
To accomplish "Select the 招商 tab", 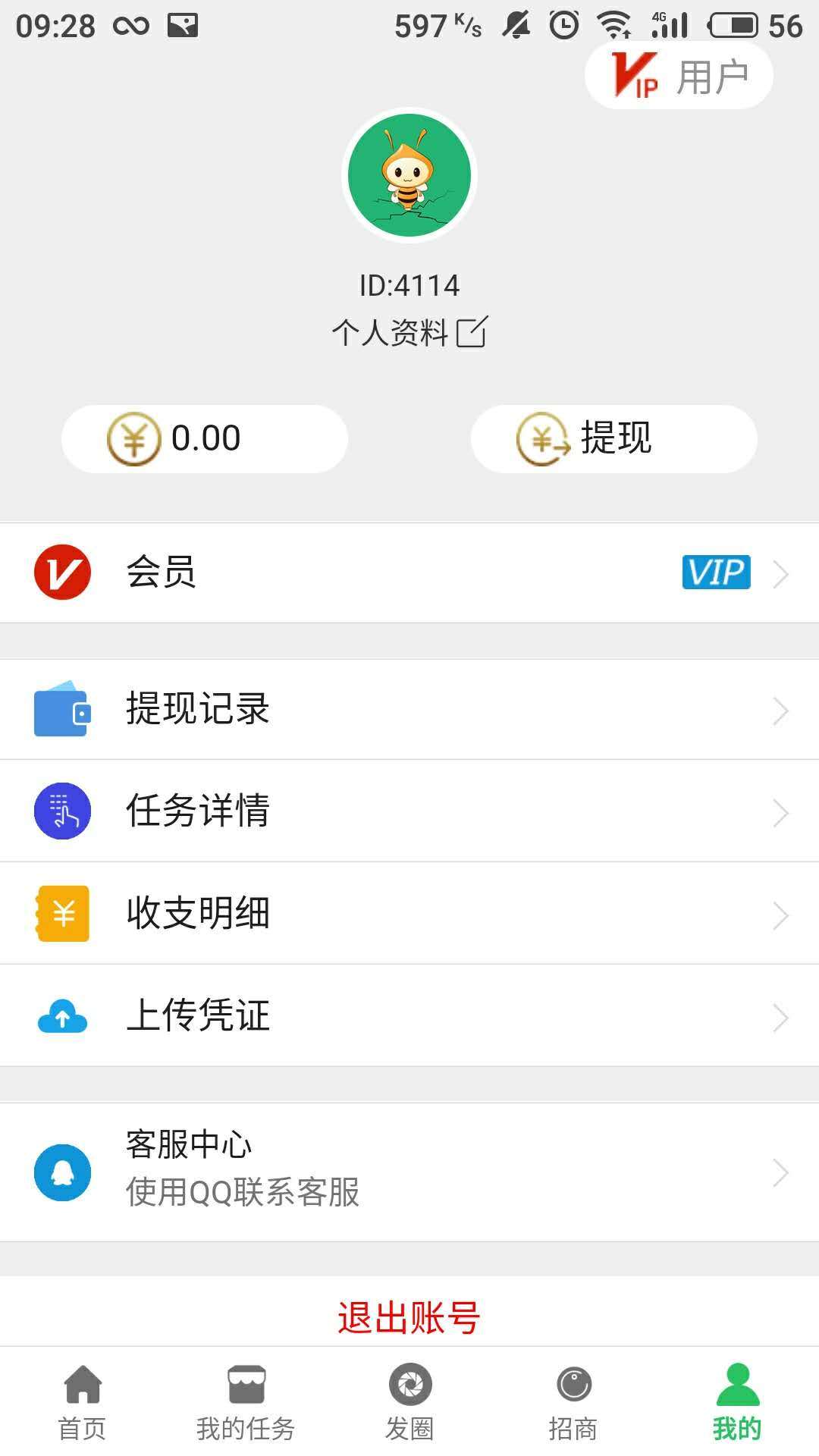I will [x=573, y=1403].
